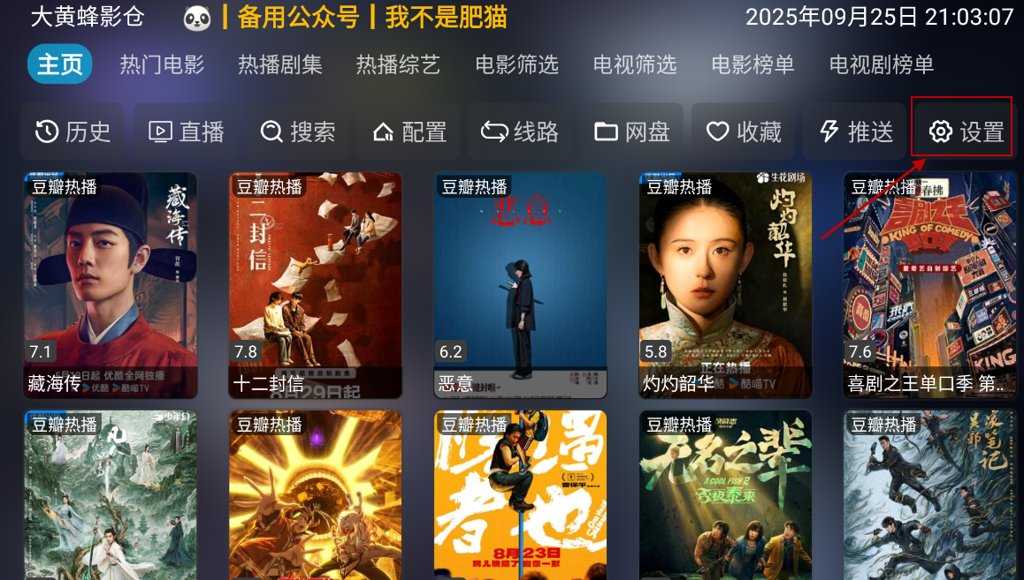Switch to the 电视剧榜单 tab

tap(881, 65)
